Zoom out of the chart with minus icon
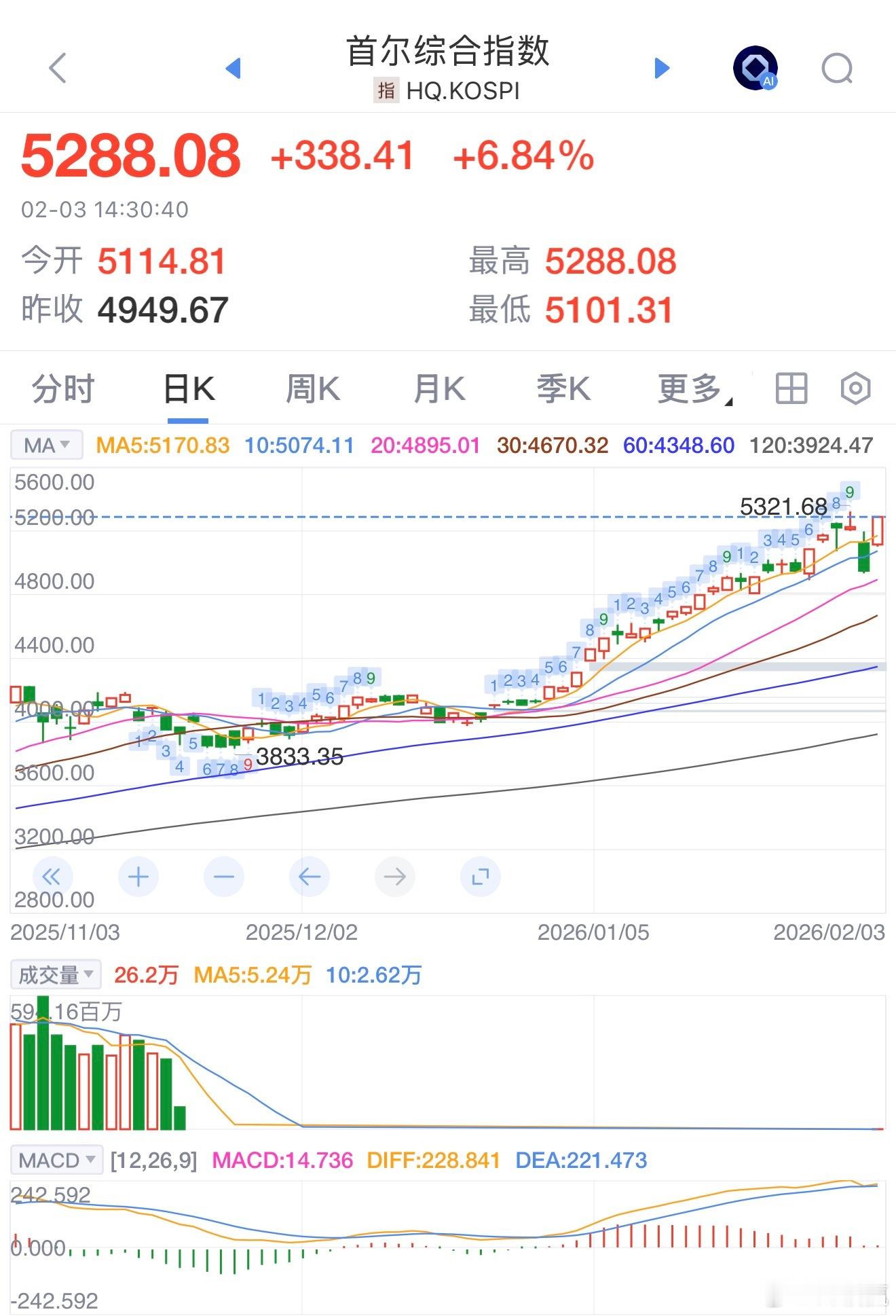896x1316 pixels. click(x=223, y=877)
